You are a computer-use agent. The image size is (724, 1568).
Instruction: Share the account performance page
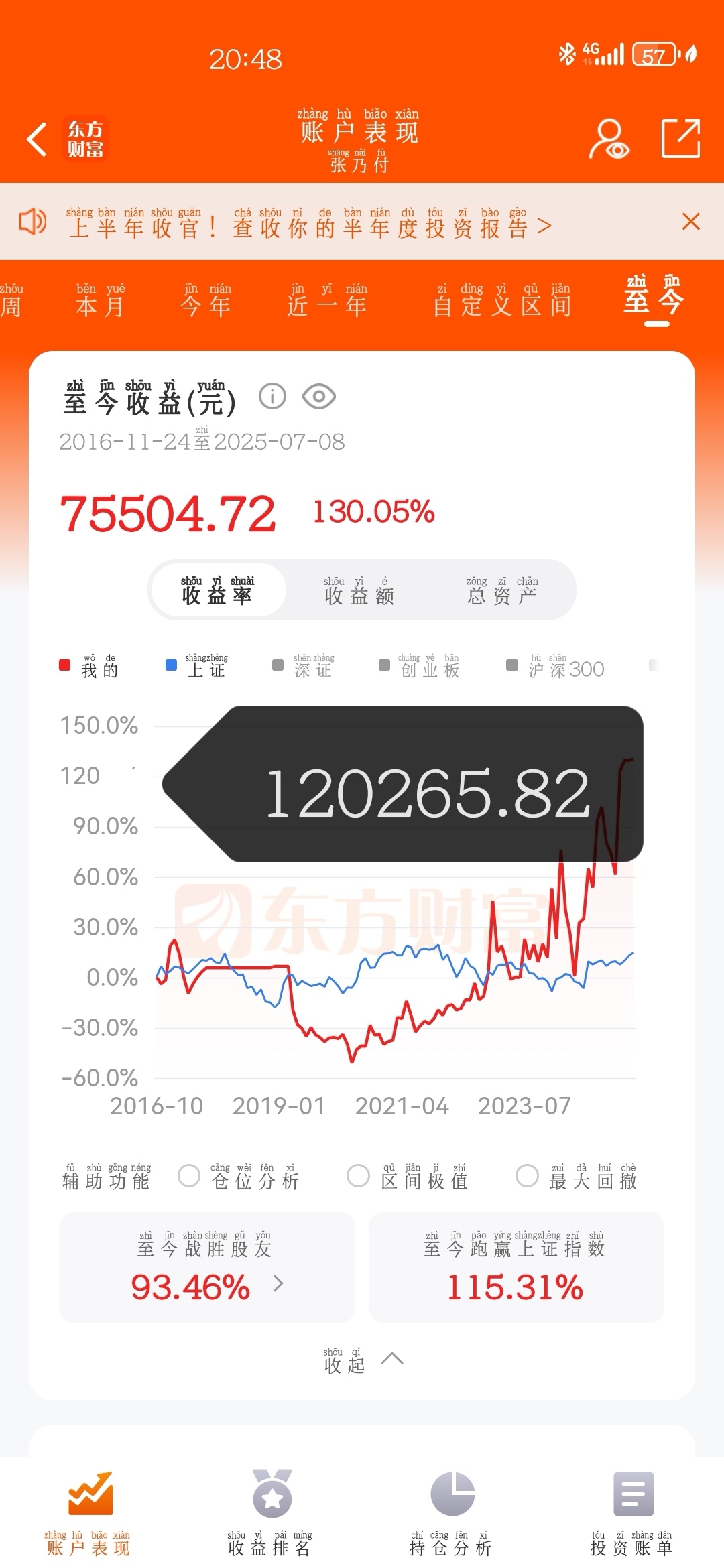(x=680, y=139)
